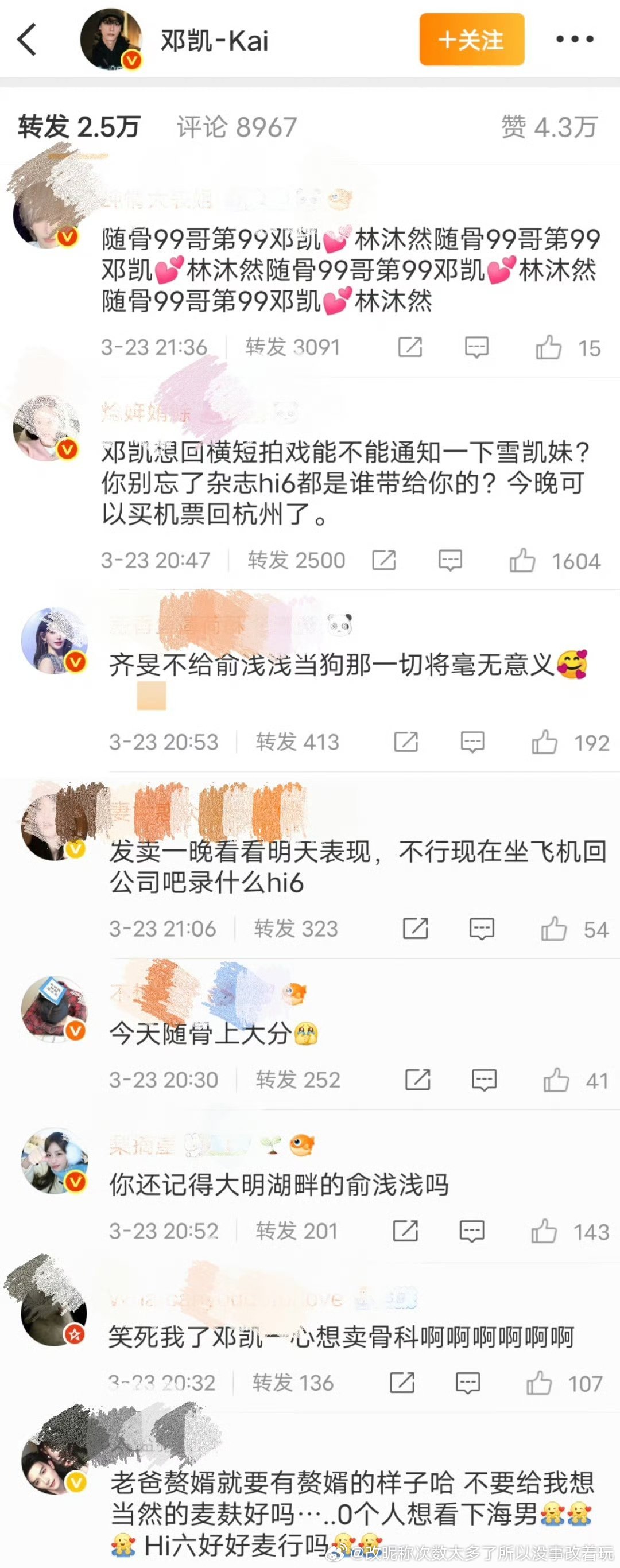Click the share icon on 发卖一晚 repost
620x1568 pixels.
pos(417,927)
